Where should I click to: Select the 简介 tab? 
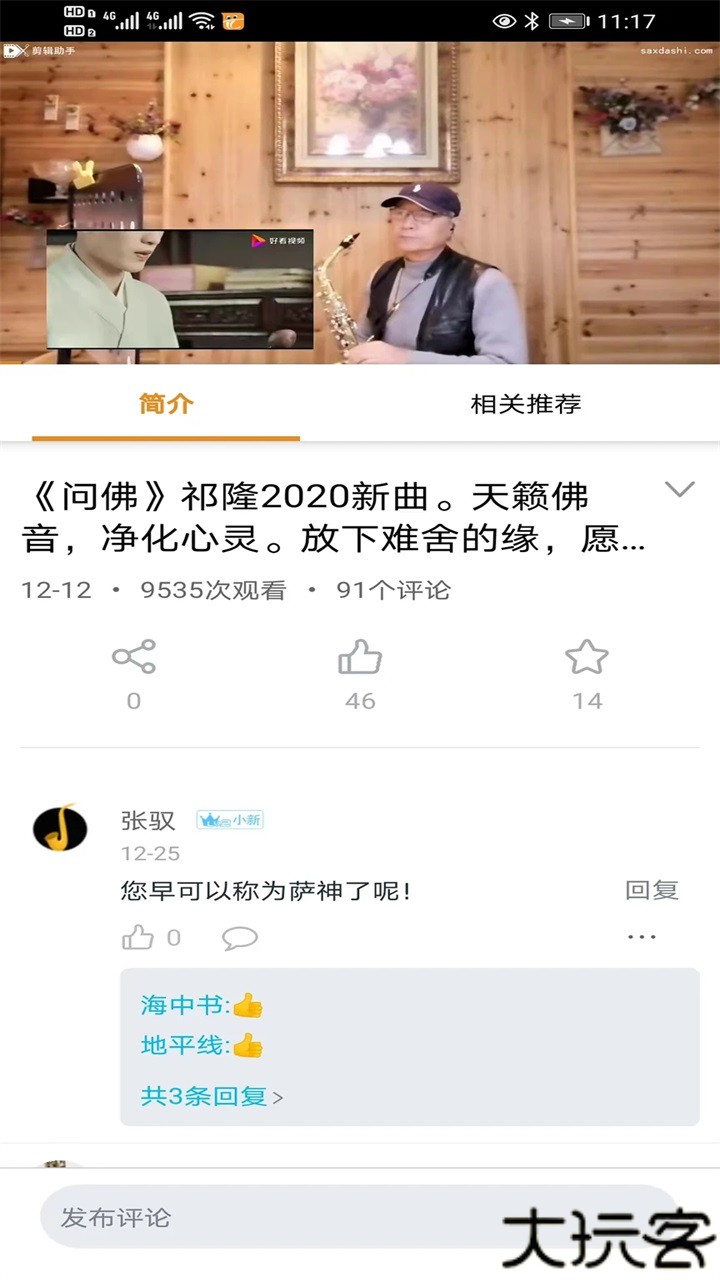tap(165, 404)
